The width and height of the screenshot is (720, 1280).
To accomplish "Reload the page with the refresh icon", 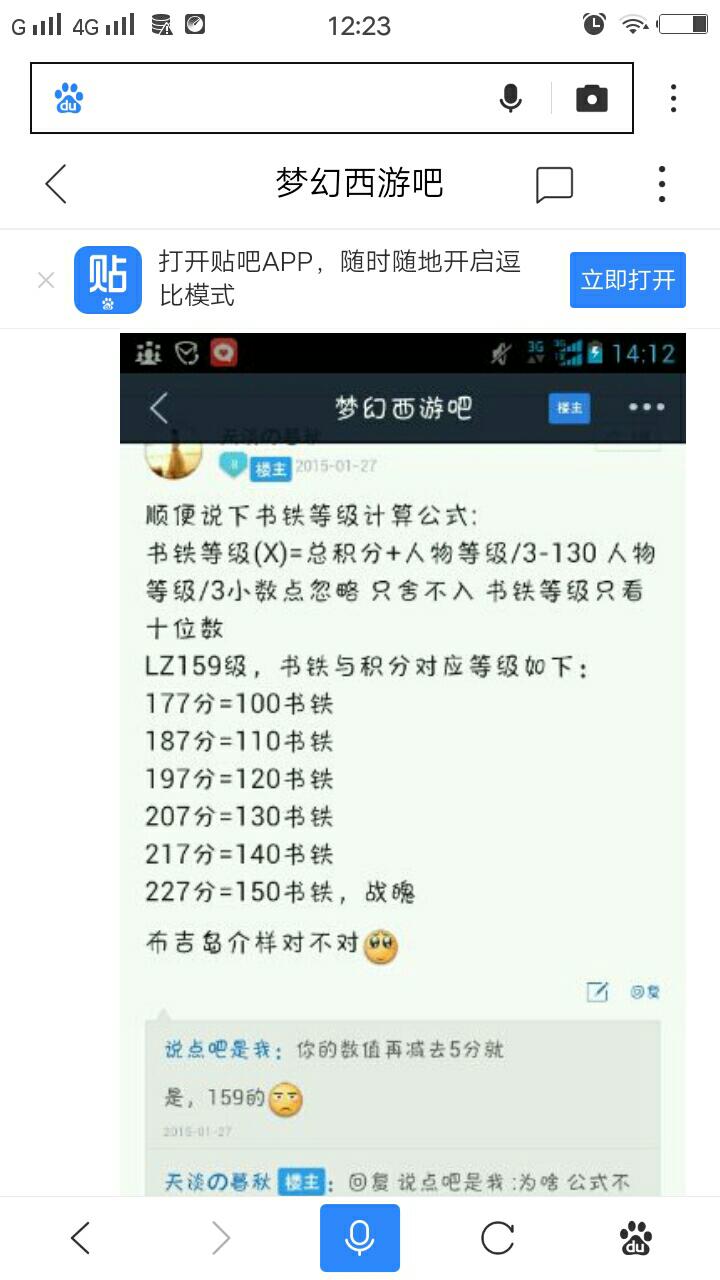I will point(497,1238).
